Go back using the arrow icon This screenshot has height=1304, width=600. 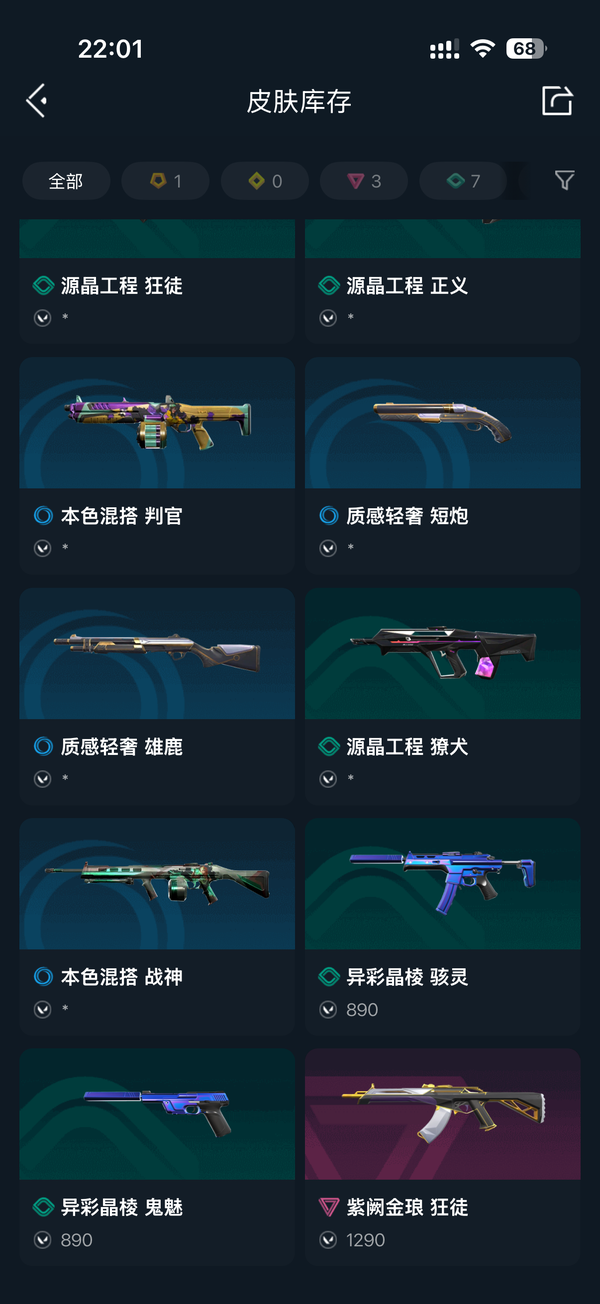[37, 100]
